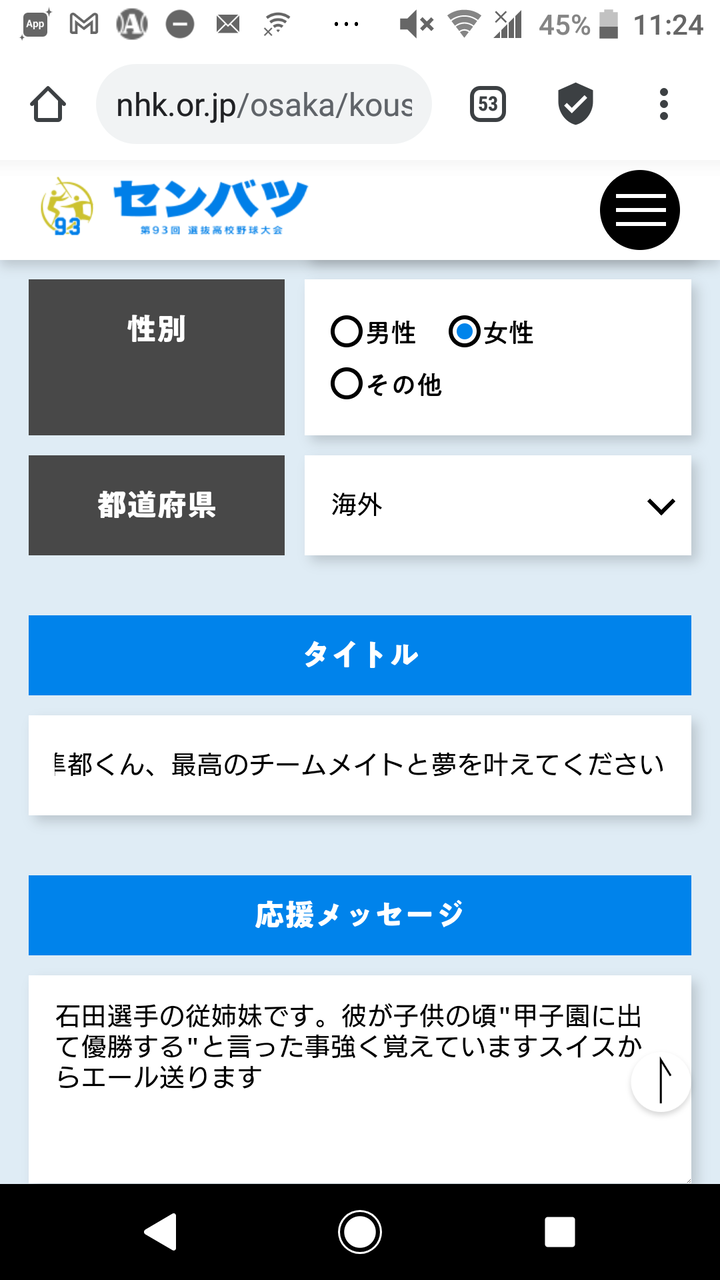Expand the 都道府県 dropdown showing 海外

click(498, 505)
